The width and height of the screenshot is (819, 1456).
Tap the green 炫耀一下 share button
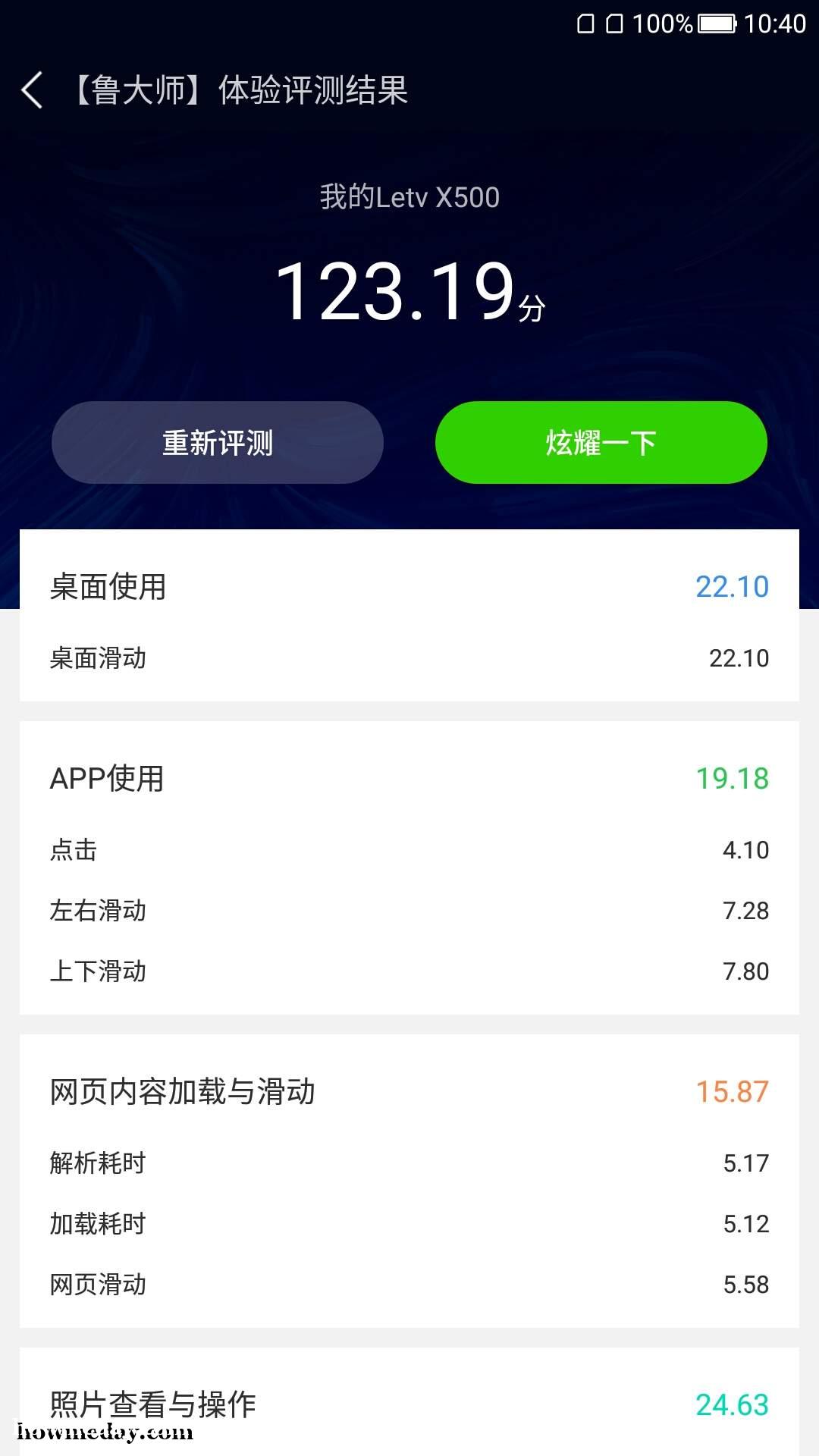click(601, 443)
